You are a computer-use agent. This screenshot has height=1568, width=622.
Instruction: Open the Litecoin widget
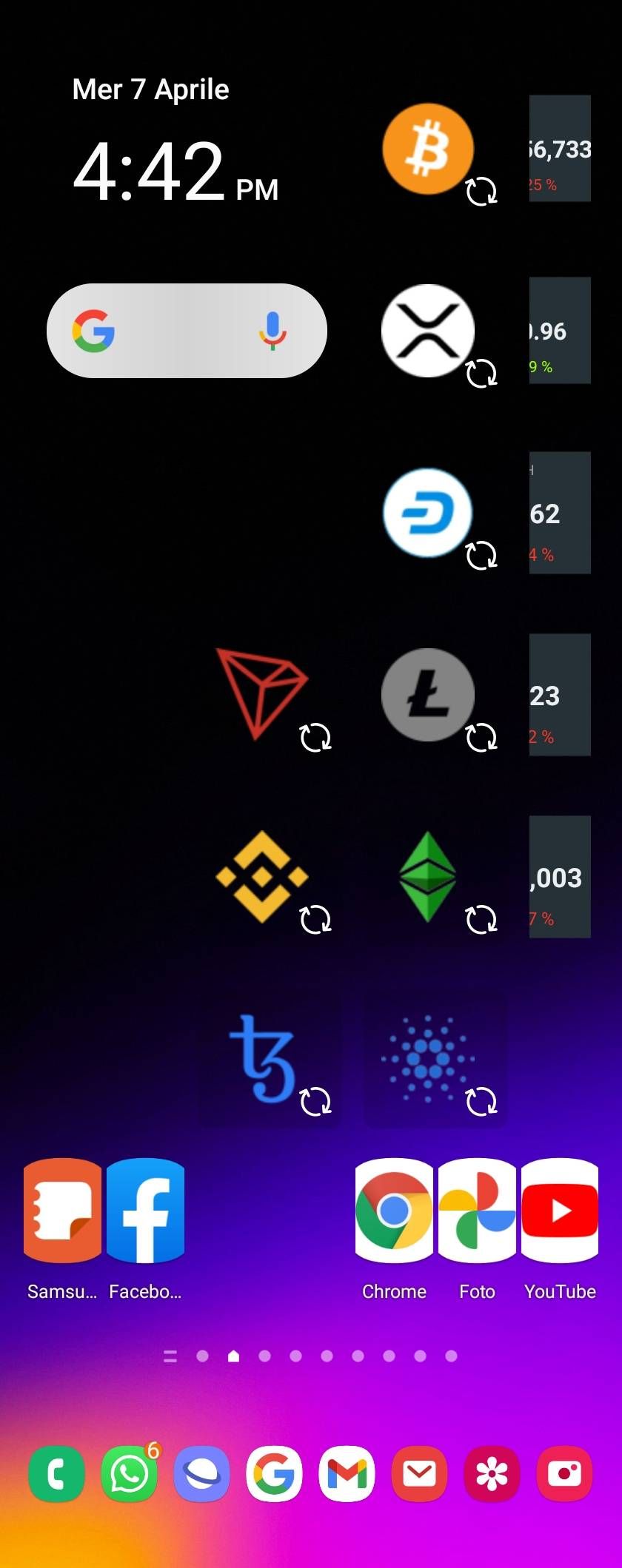coord(428,694)
